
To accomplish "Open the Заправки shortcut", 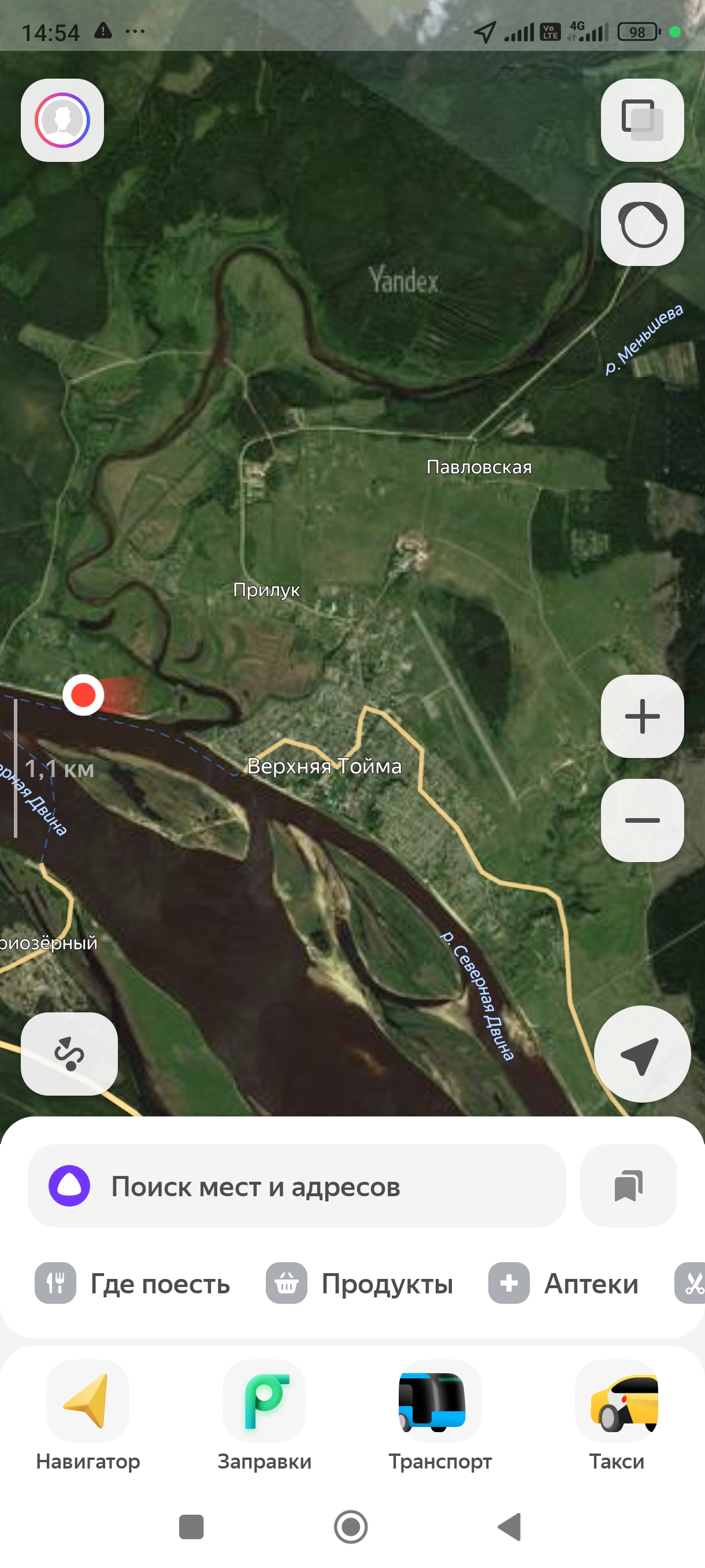I will coord(264,1416).
